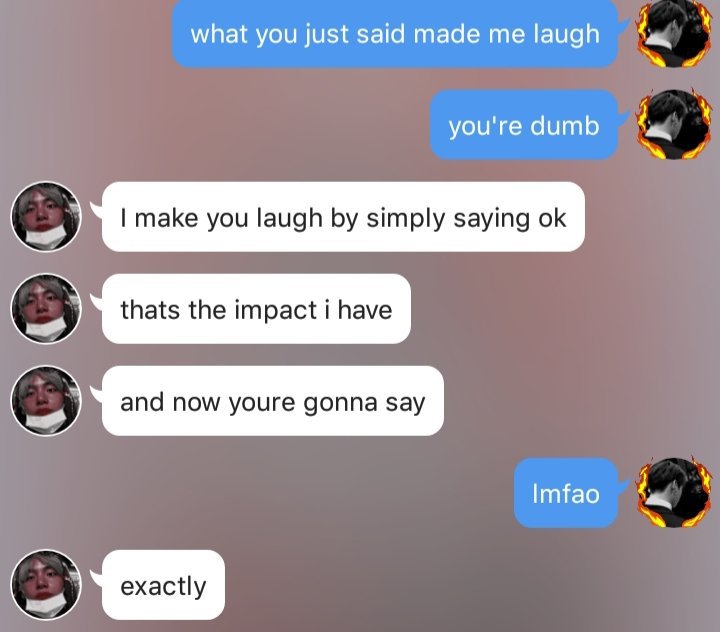This screenshot has width=720, height=632.
Task: View the profile from avatar beside "exactly"
Action: click(x=45, y=585)
